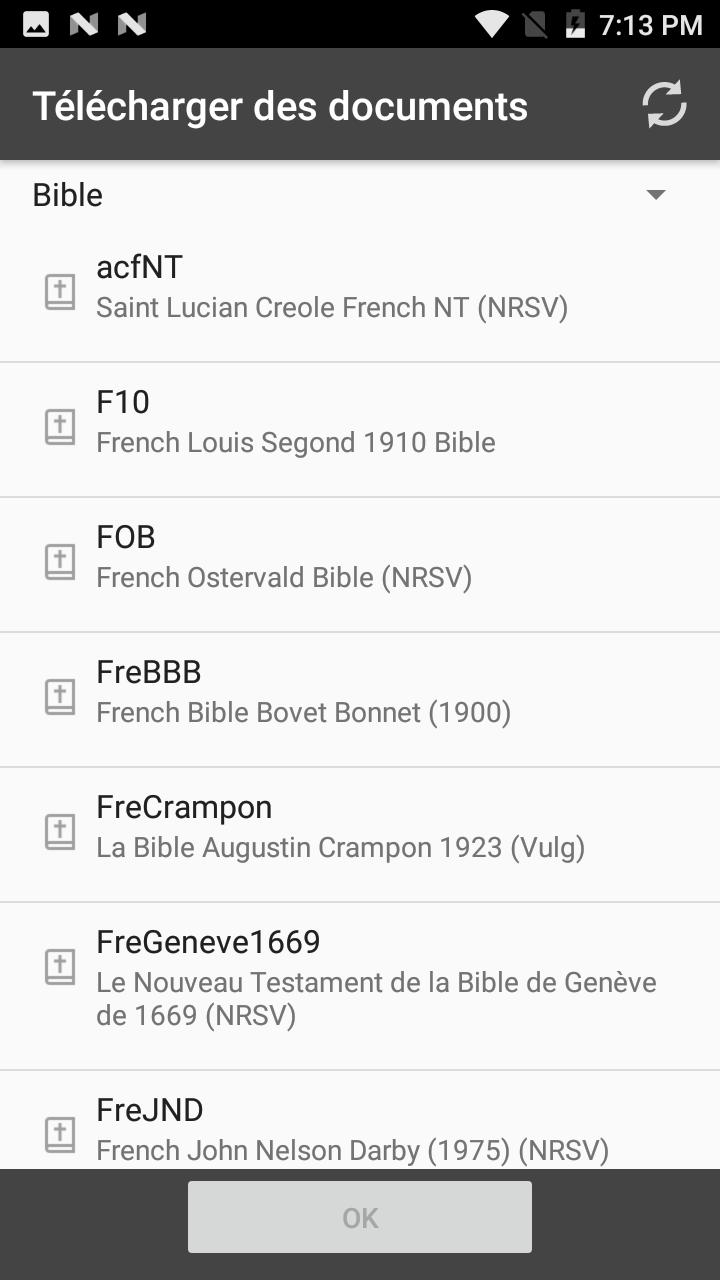Choose F10 French Louis Segond 1910 Bible
This screenshot has width=720, height=1280.
coord(360,429)
